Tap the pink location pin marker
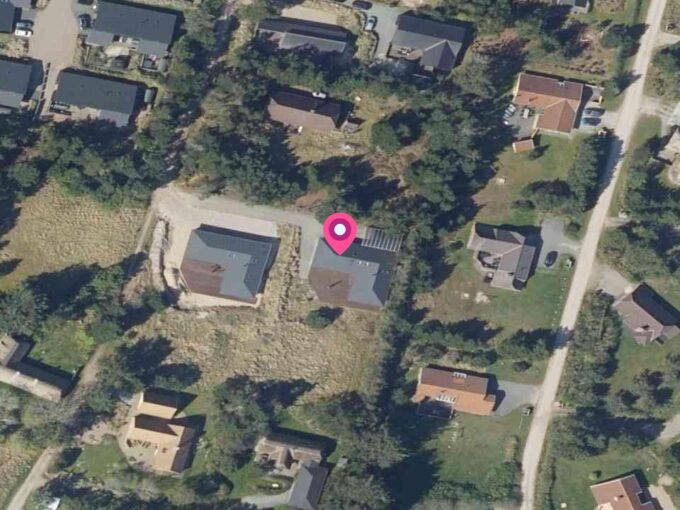The image size is (680, 510). (341, 232)
